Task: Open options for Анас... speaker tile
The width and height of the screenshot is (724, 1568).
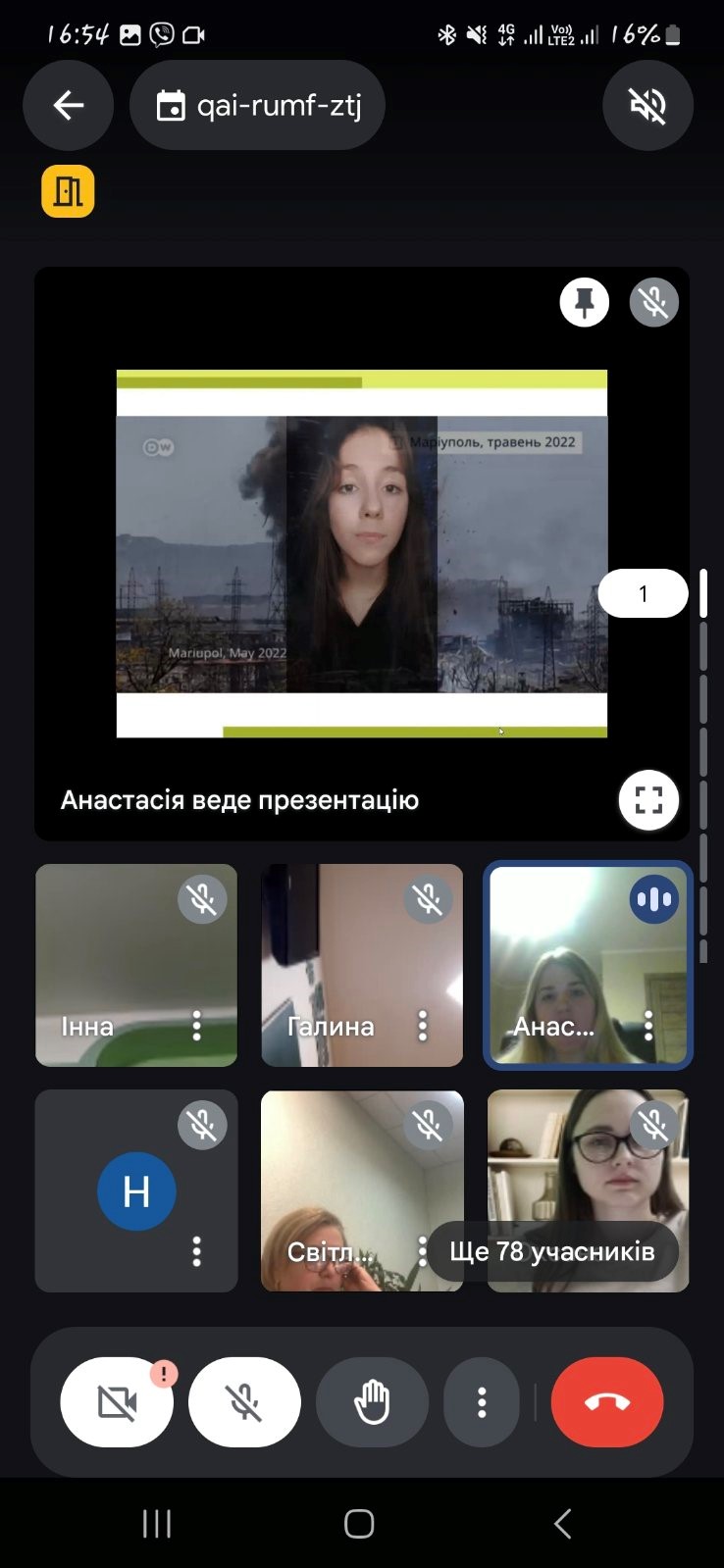Action: [648, 1026]
